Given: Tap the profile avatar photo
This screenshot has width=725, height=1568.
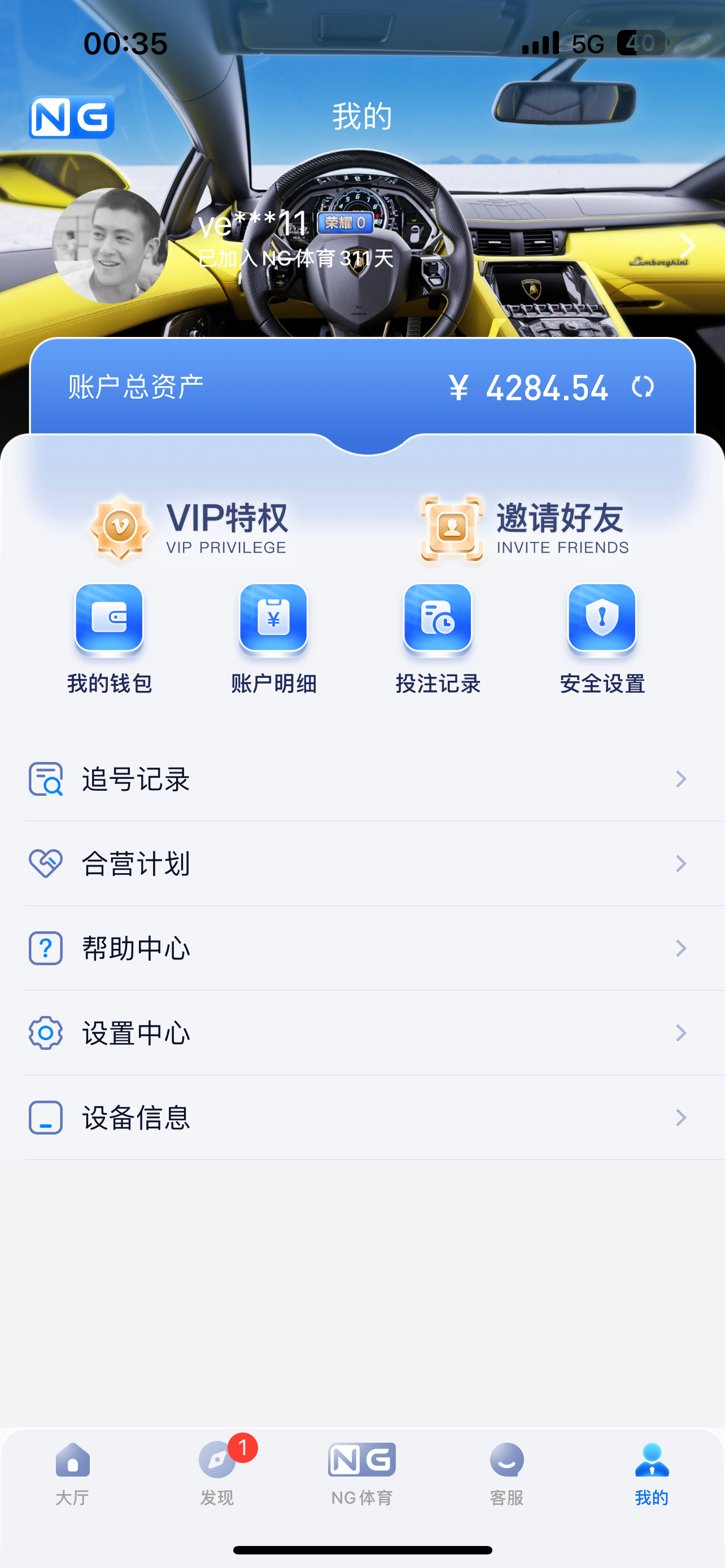Looking at the screenshot, I should coord(110,246).
